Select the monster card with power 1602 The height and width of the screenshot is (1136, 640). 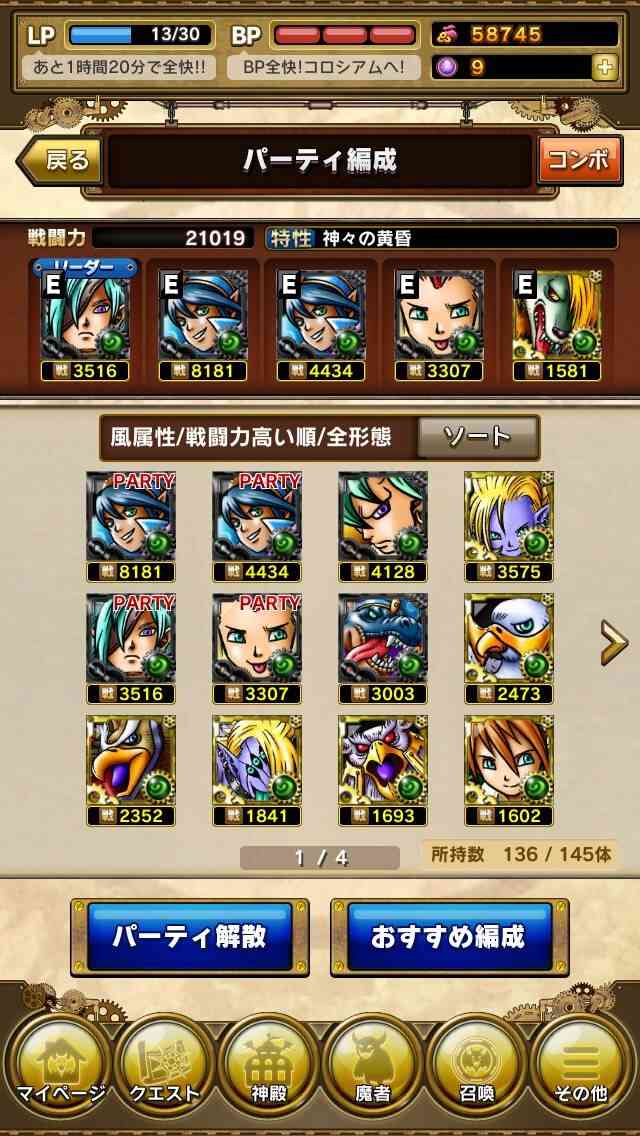tap(509, 771)
